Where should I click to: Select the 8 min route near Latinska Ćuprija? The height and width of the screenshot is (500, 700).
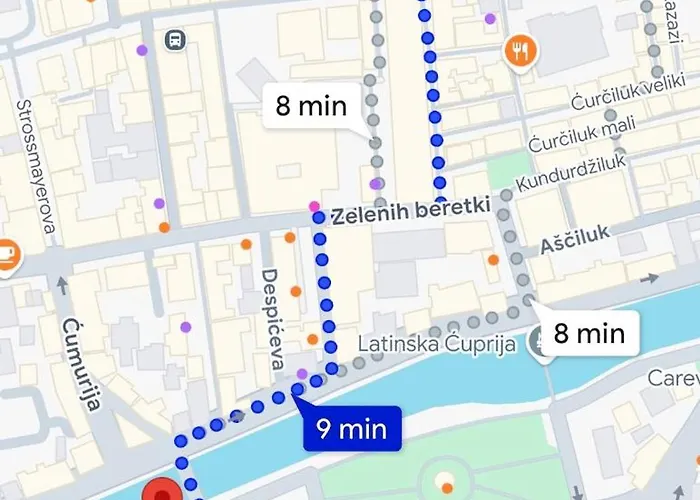[x=589, y=332]
